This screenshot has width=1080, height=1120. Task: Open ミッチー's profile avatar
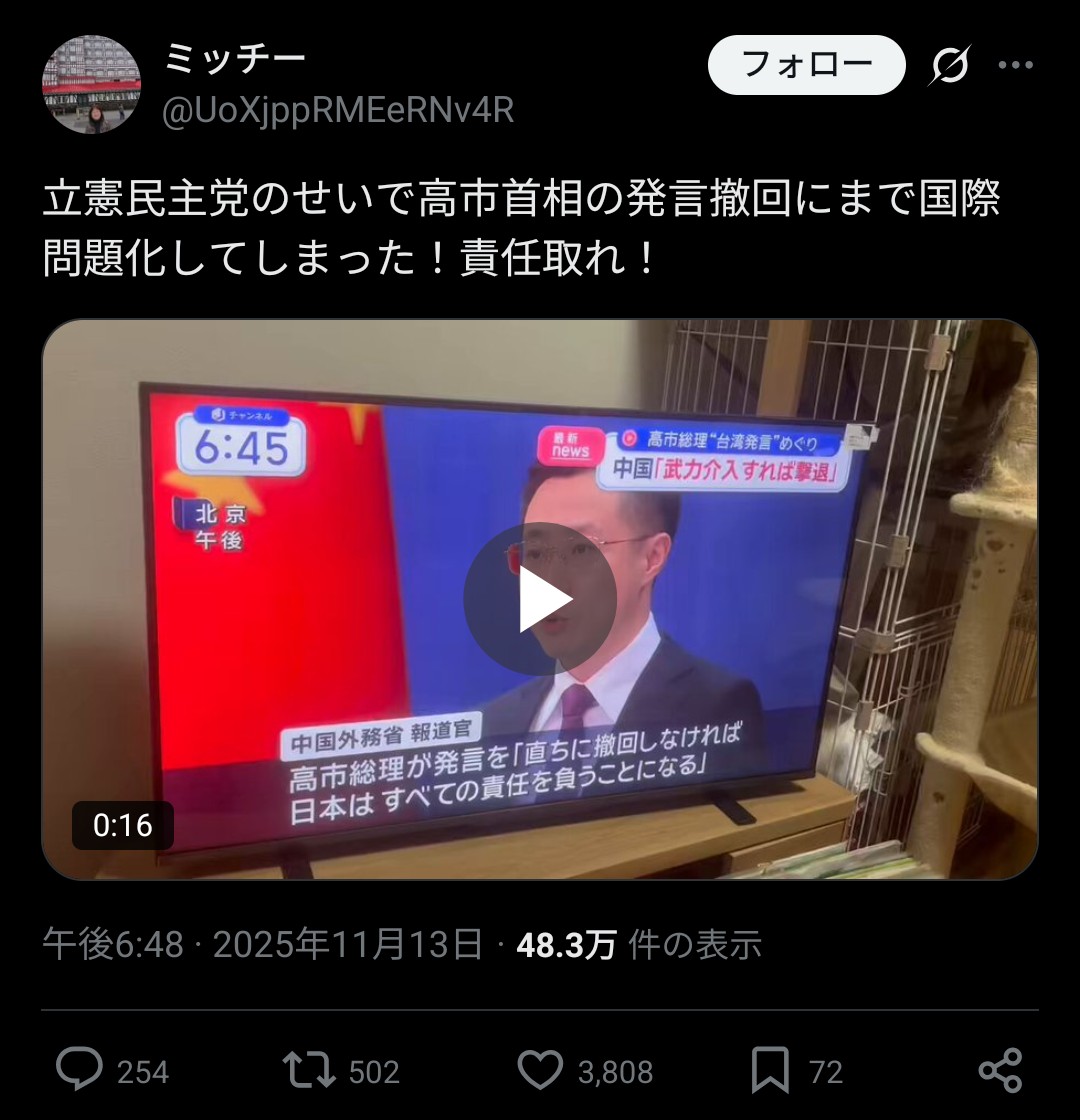91,84
